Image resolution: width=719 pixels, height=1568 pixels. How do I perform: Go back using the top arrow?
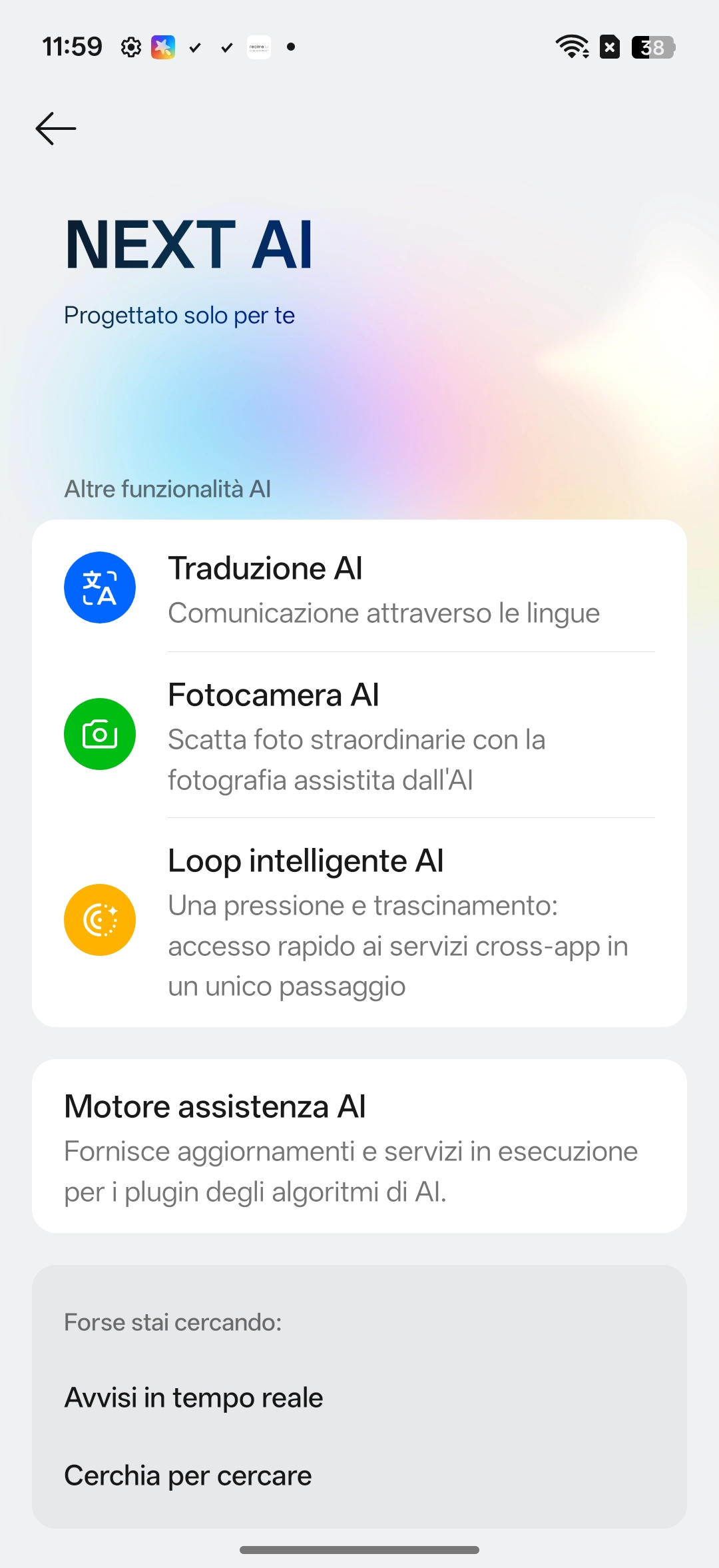click(x=56, y=129)
